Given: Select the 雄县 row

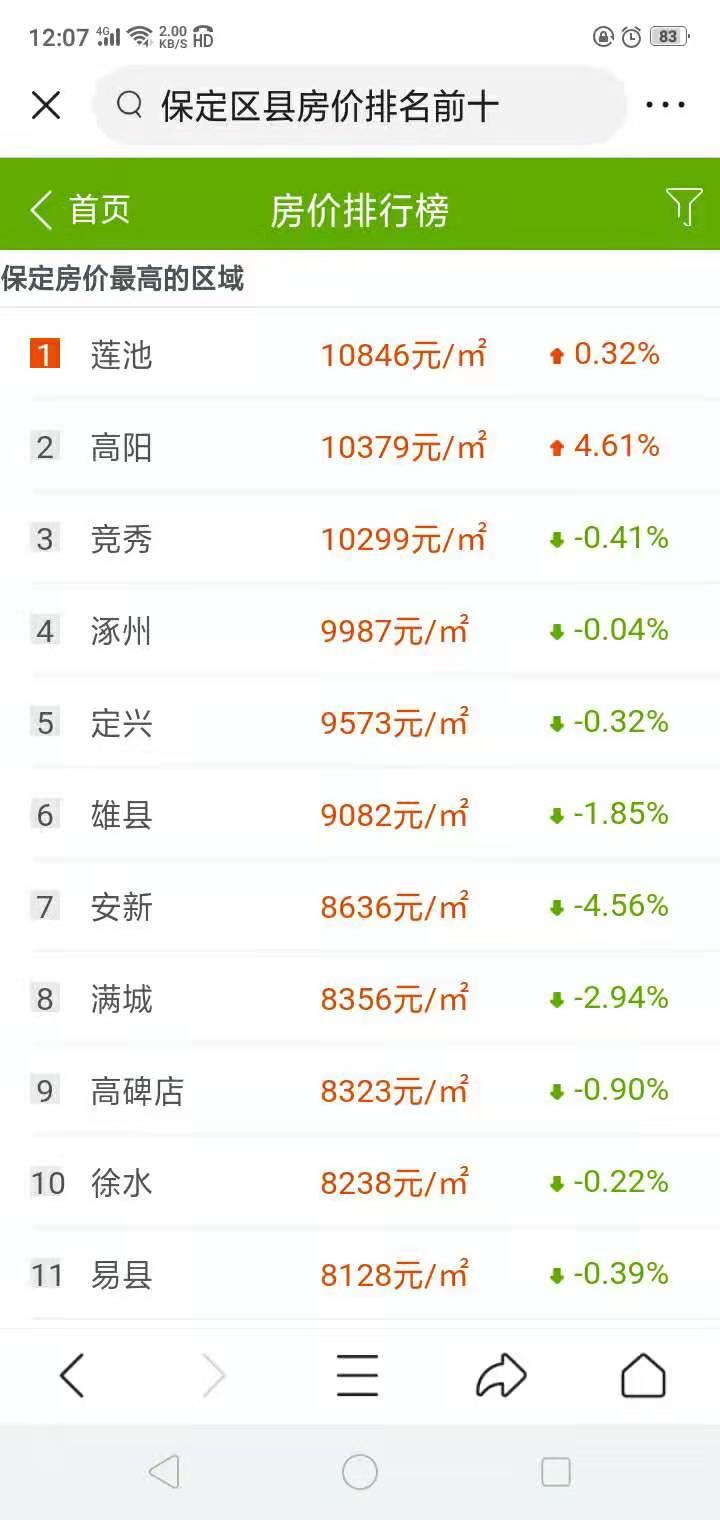Looking at the screenshot, I should [x=360, y=814].
